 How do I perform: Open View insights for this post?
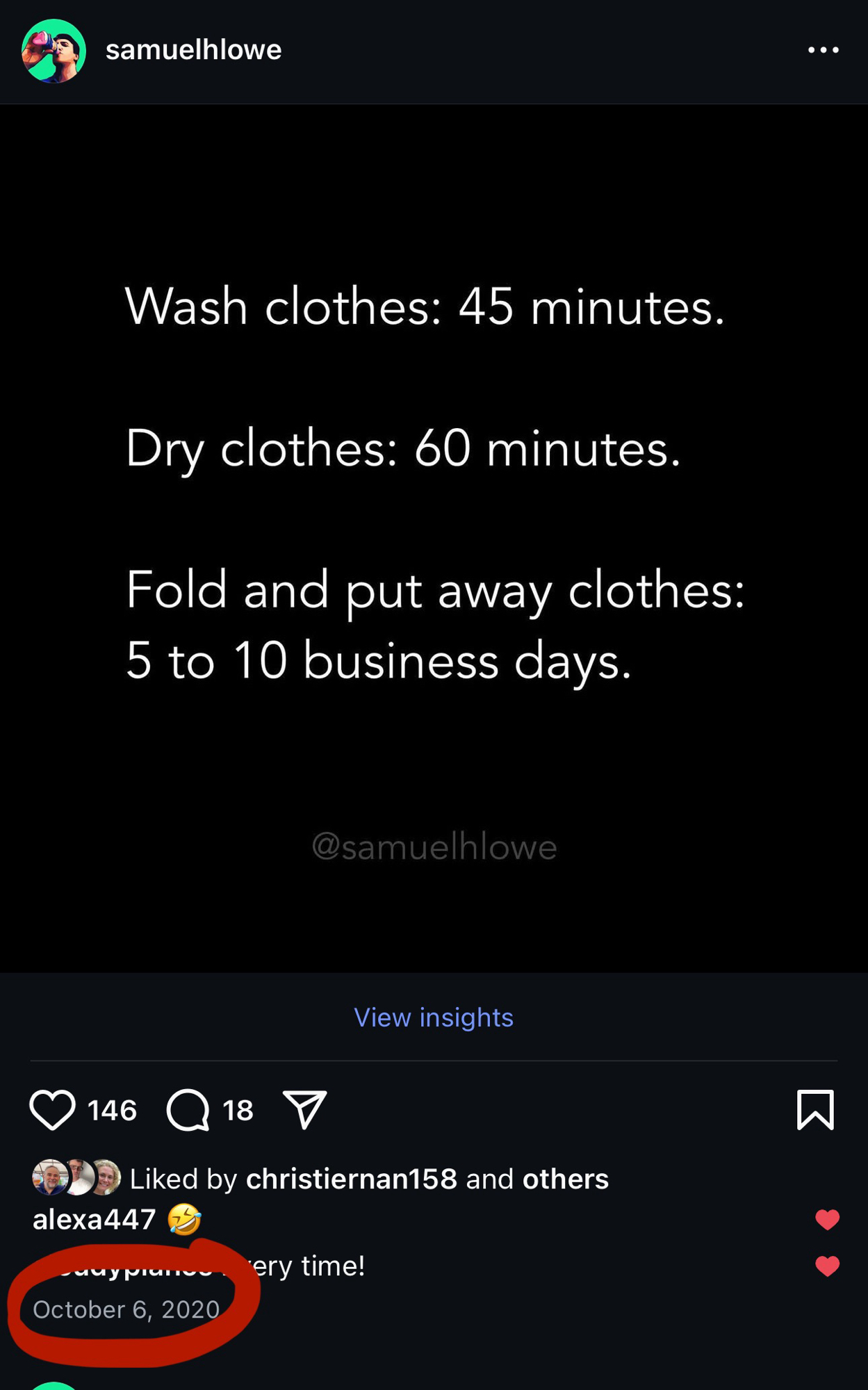434,1017
